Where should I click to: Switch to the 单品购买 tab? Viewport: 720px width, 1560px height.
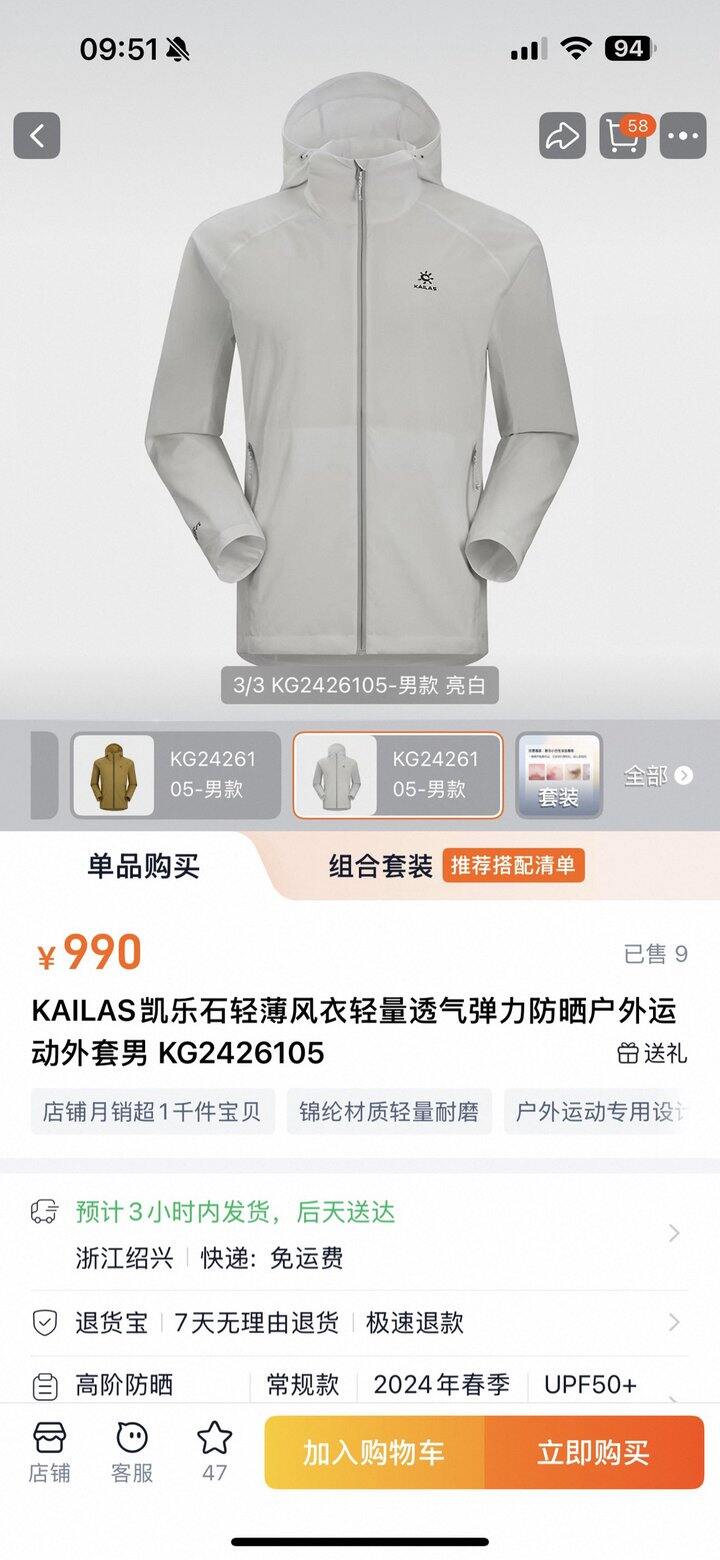(x=143, y=865)
